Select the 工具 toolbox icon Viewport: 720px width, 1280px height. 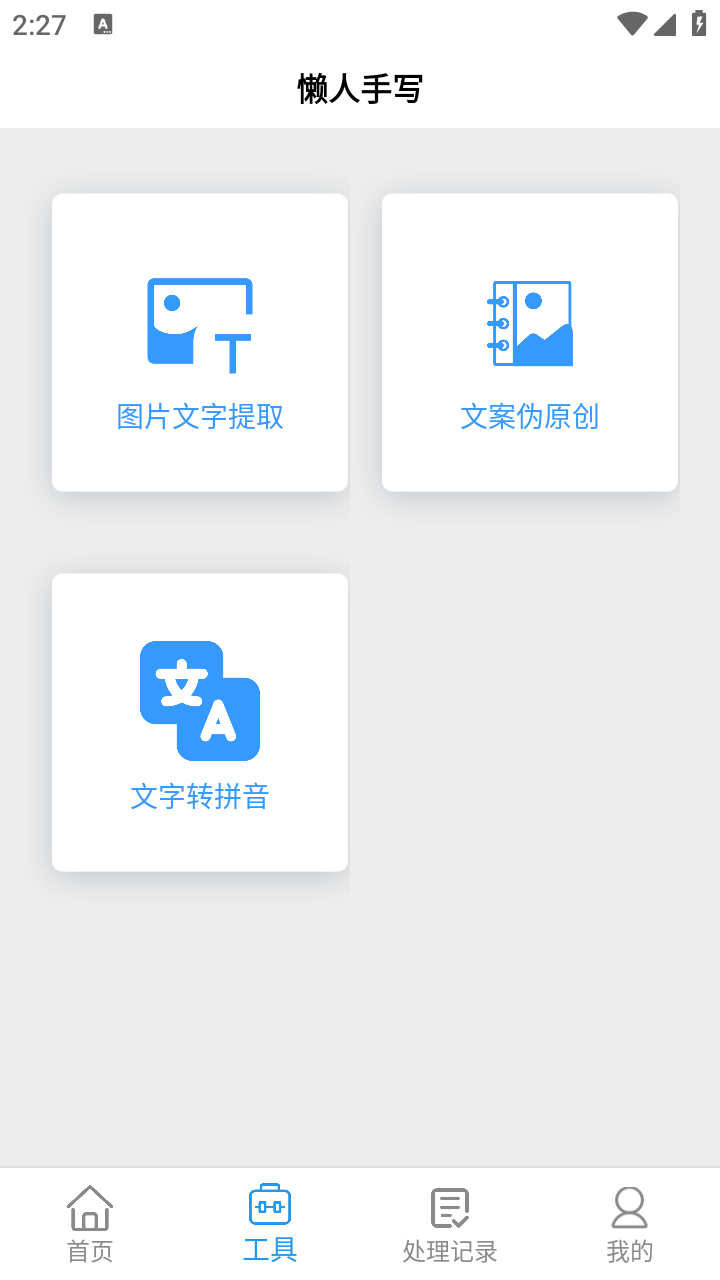click(269, 1206)
